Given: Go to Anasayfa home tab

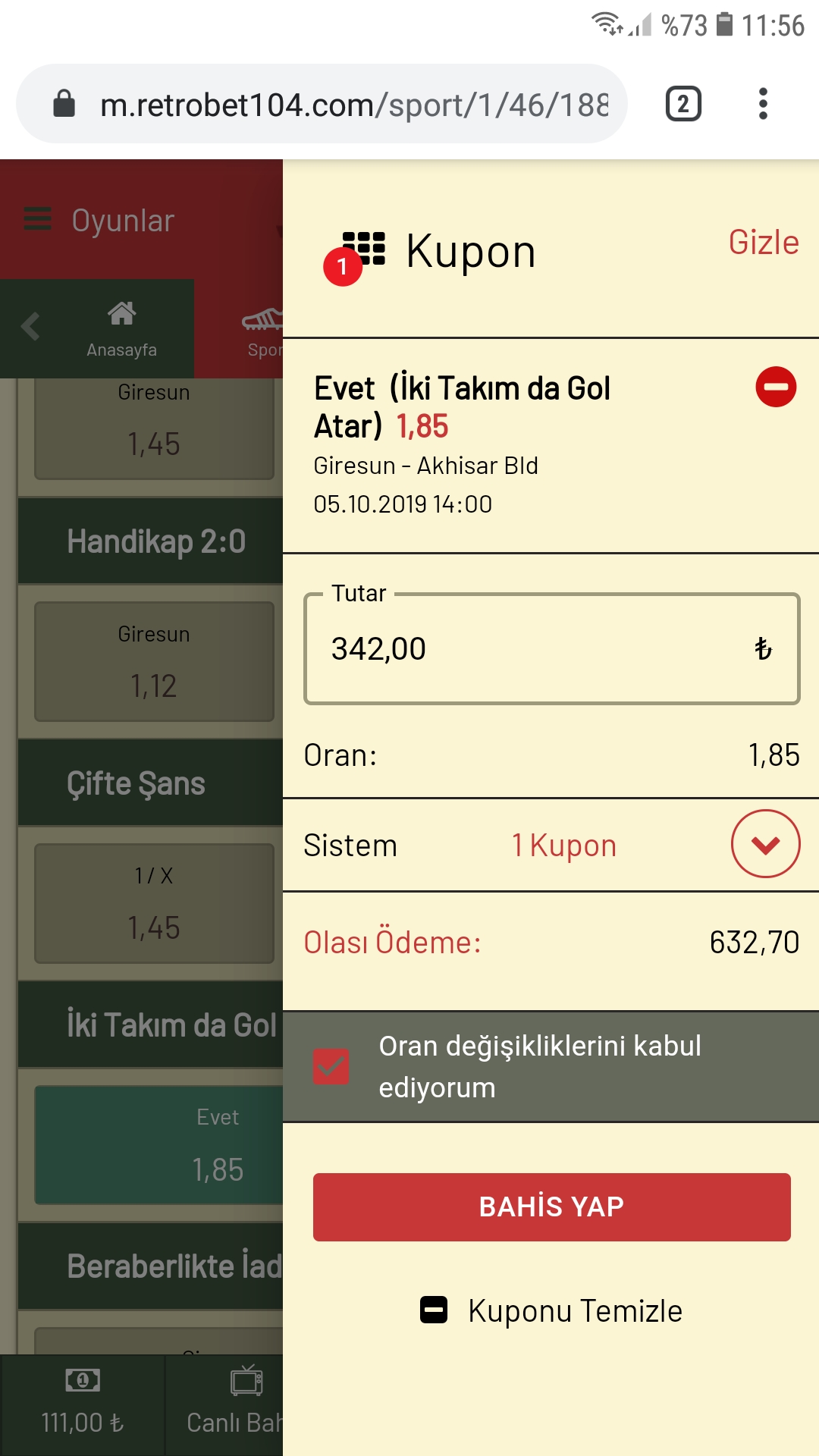Looking at the screenshot, I should (121, 328).
